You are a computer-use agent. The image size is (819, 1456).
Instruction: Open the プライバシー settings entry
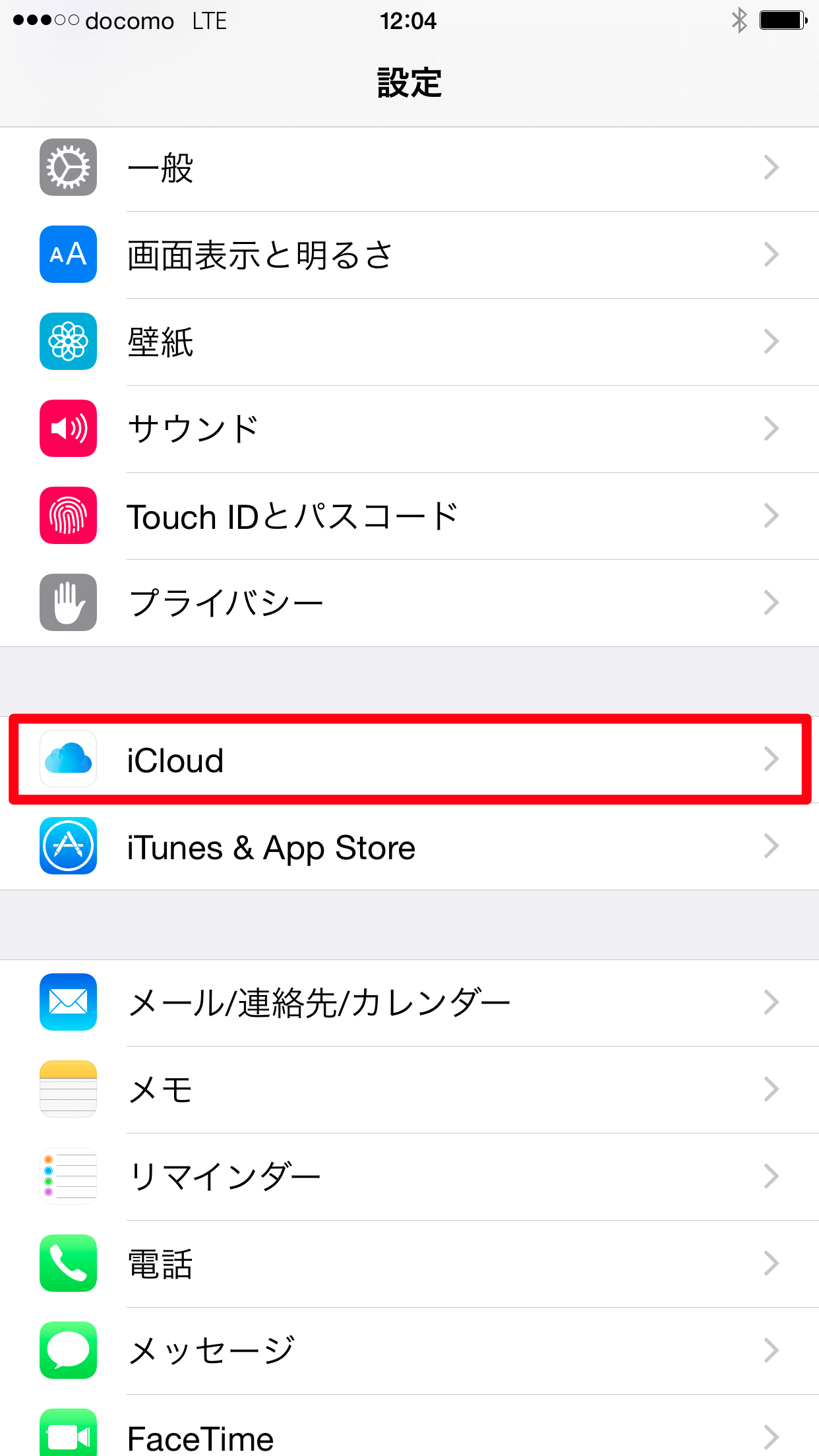click(409, 603)
